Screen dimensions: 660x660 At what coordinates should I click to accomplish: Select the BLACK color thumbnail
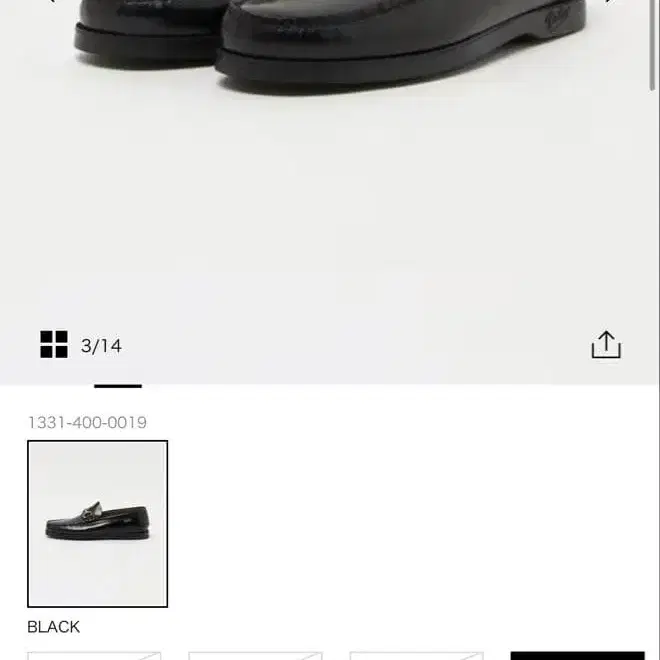pyautogui.click(x=97, y=524)
